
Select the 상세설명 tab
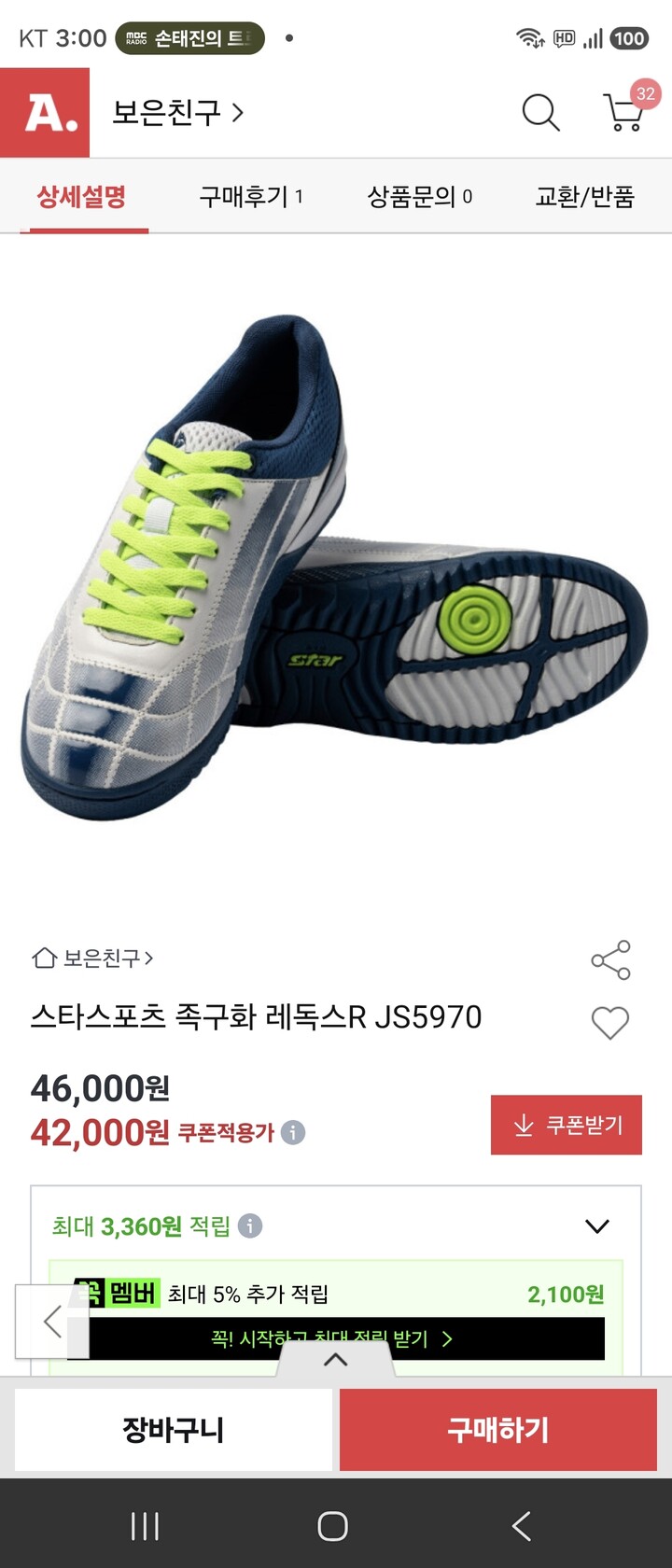[81, 197]
